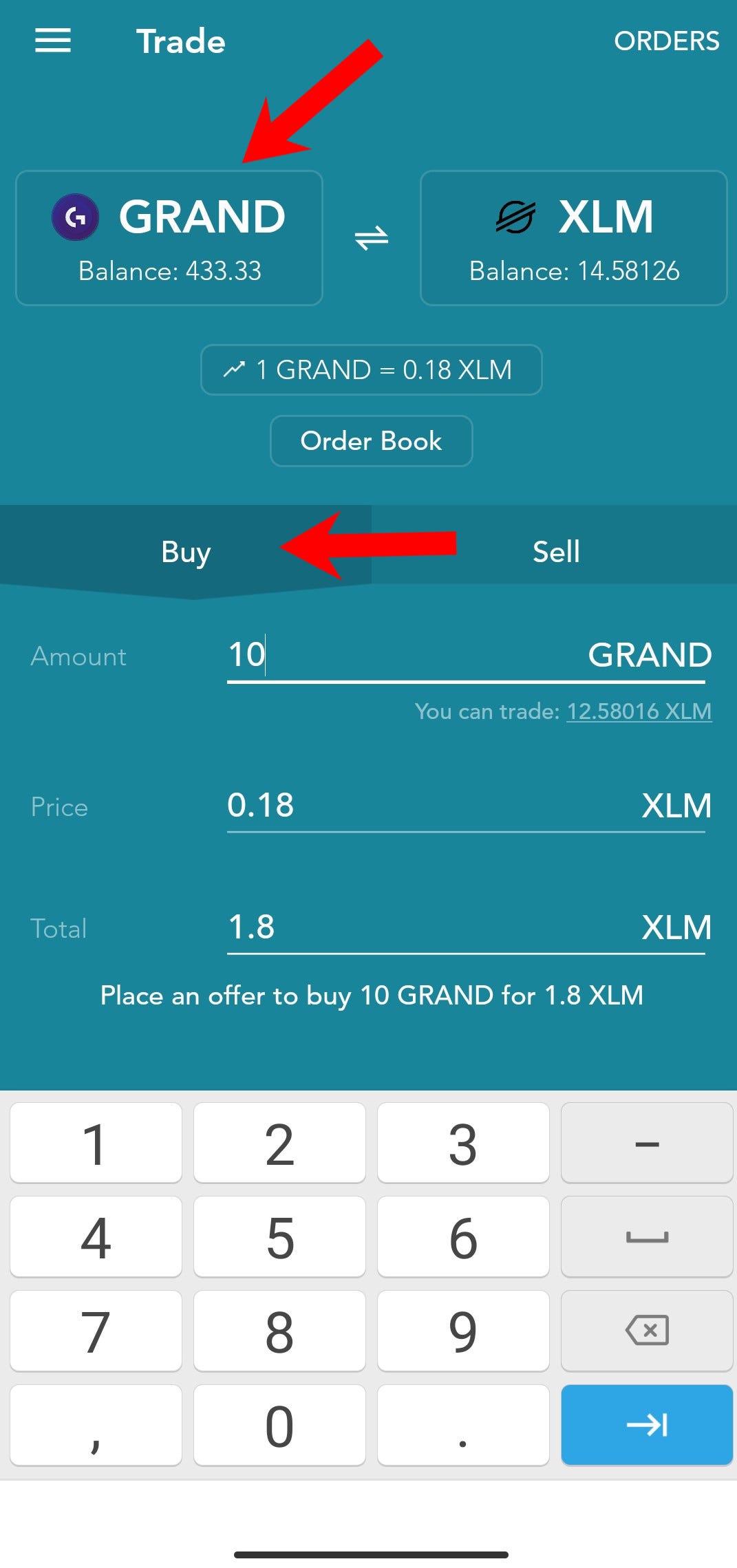The width and height of the screenshot is (737, 1568).
Task: Tap the blue next-field key
Action: click(646, 1424)
